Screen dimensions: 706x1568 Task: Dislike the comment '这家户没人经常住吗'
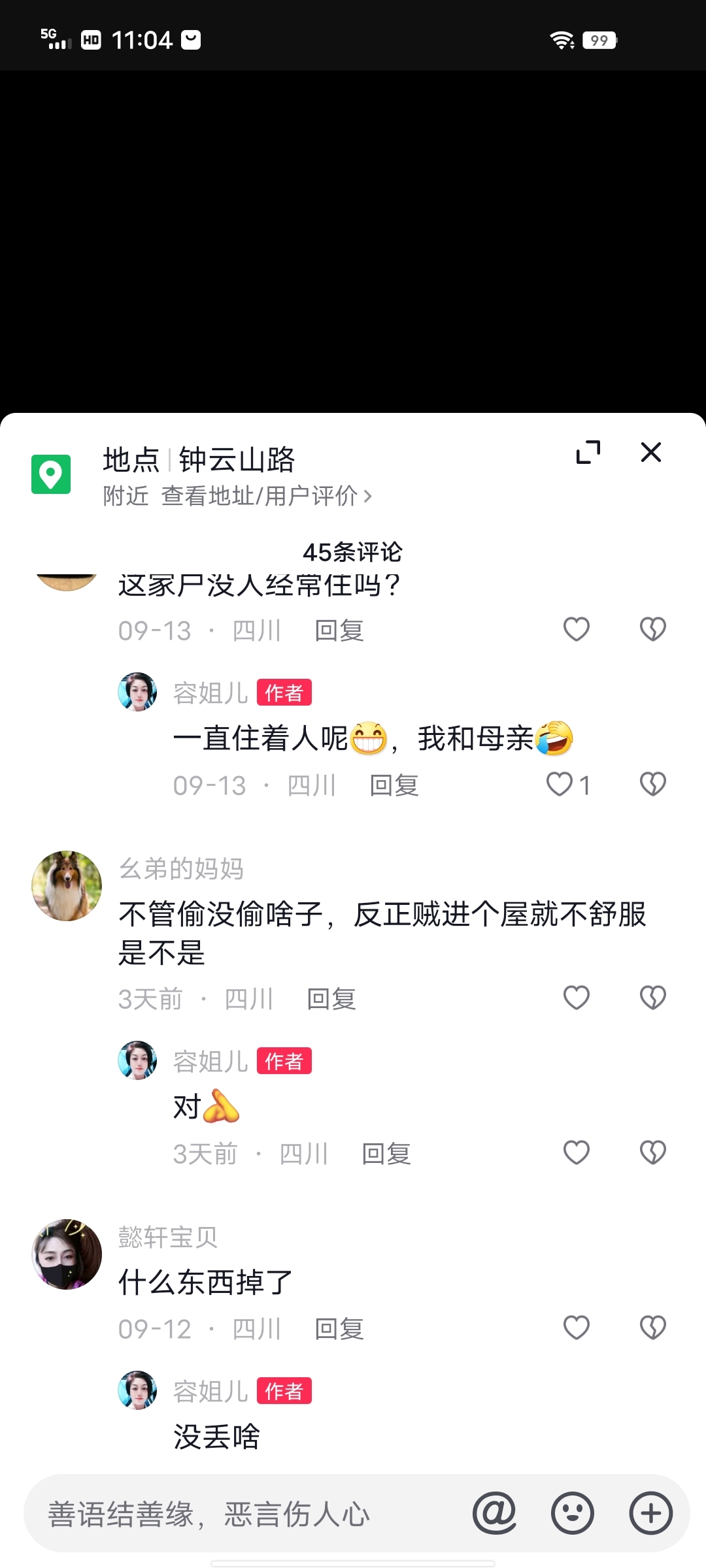click(652, 629)
